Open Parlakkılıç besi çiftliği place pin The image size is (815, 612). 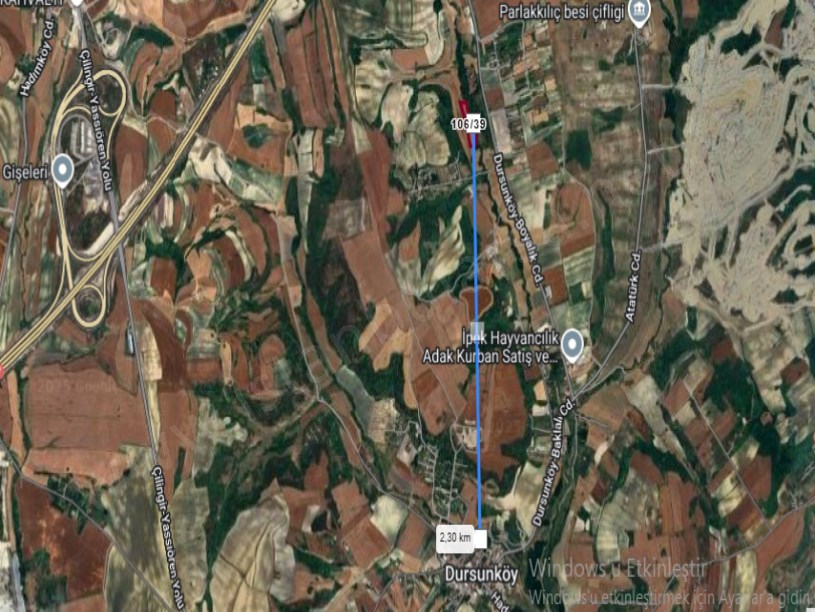[639, 12]
